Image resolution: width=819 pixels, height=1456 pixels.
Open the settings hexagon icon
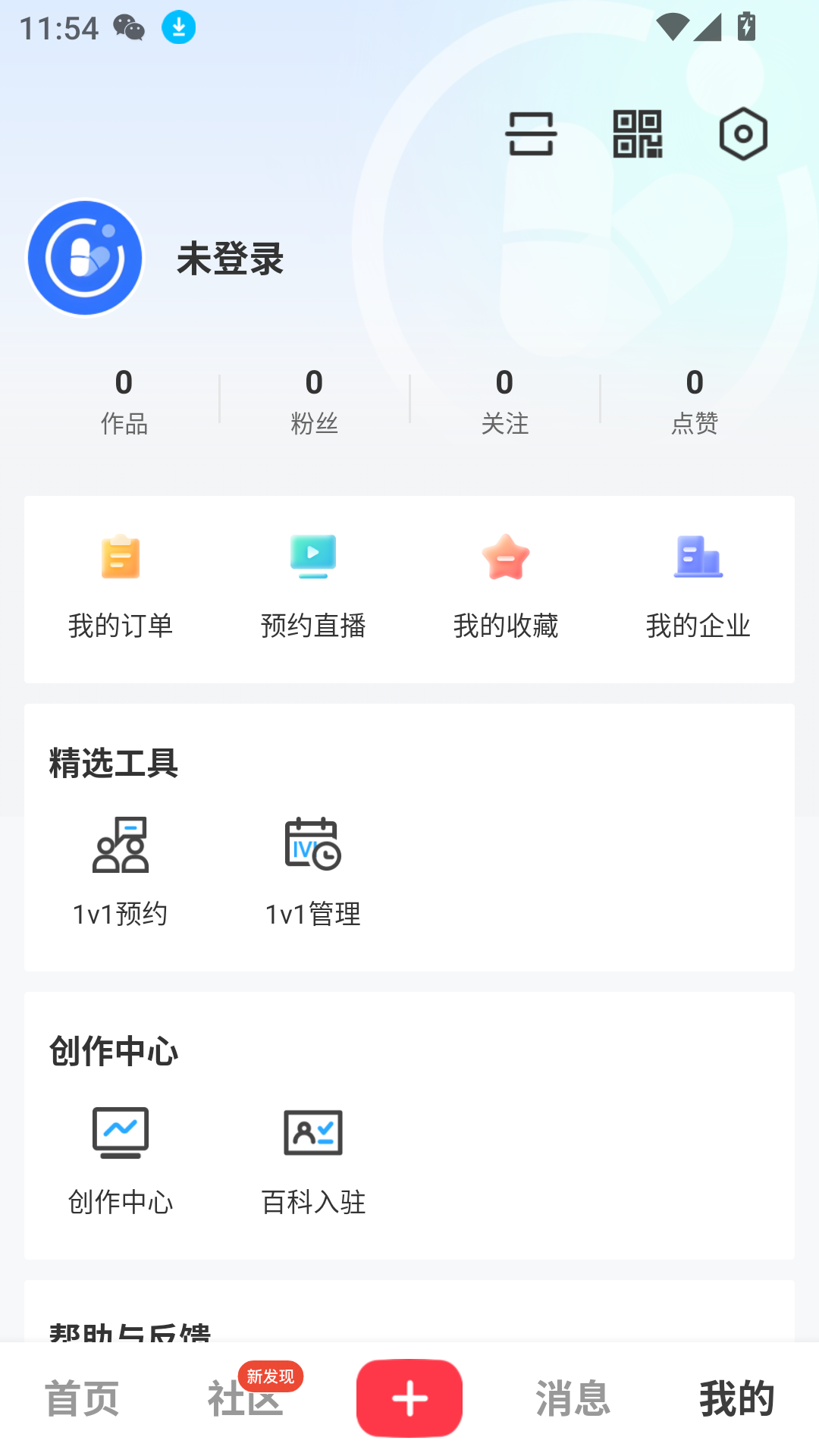(743, 133)
